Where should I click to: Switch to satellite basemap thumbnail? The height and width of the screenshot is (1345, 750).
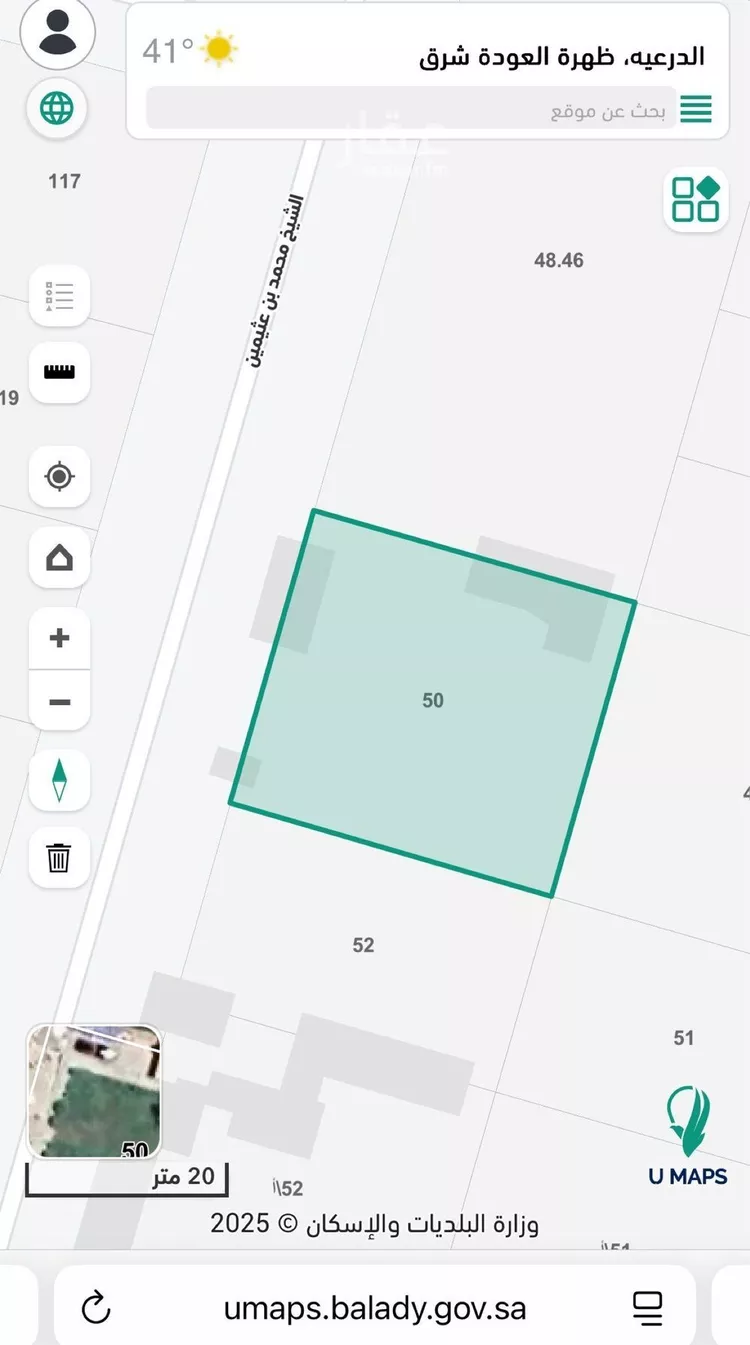pyautogui.click(x=94, y=1091)
